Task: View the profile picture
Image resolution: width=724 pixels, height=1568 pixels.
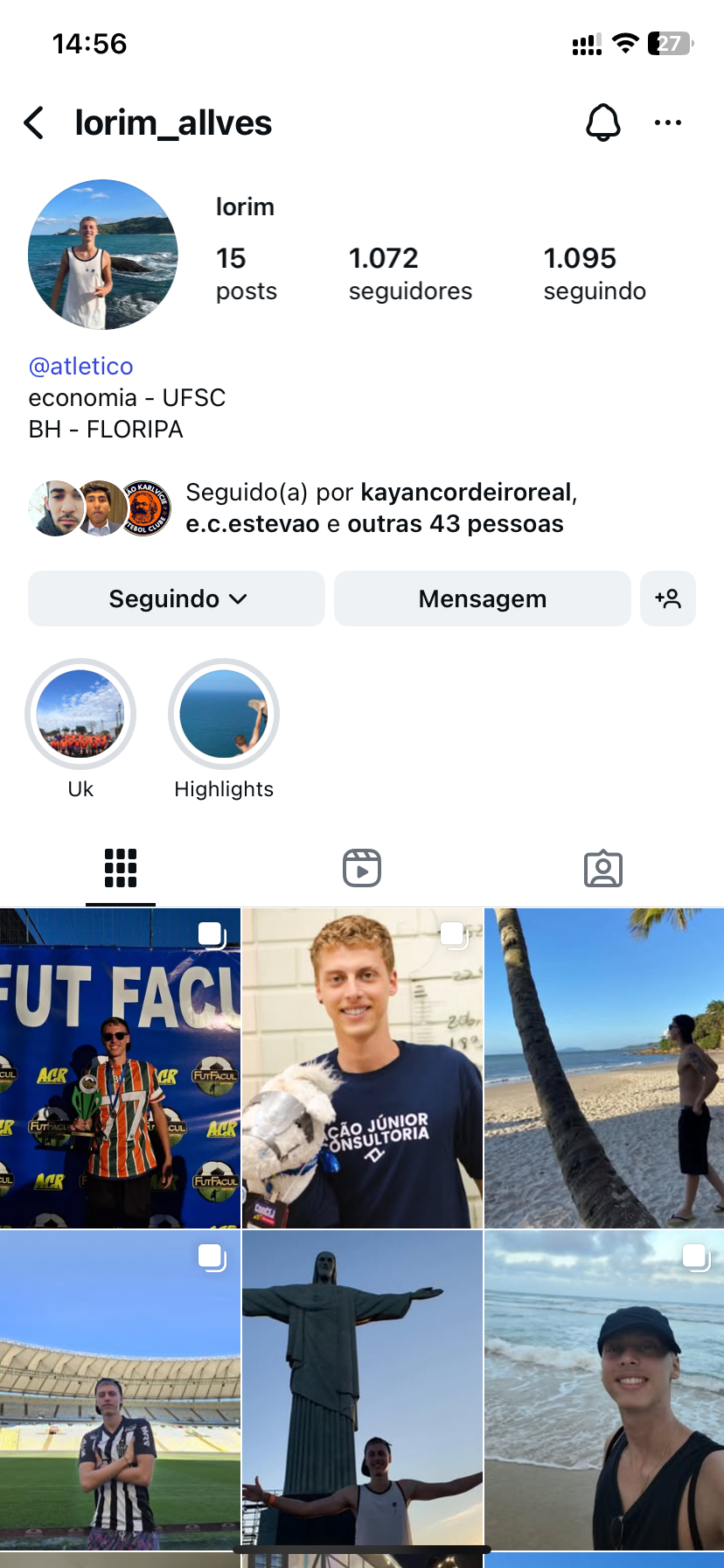Action: (103, 255)
